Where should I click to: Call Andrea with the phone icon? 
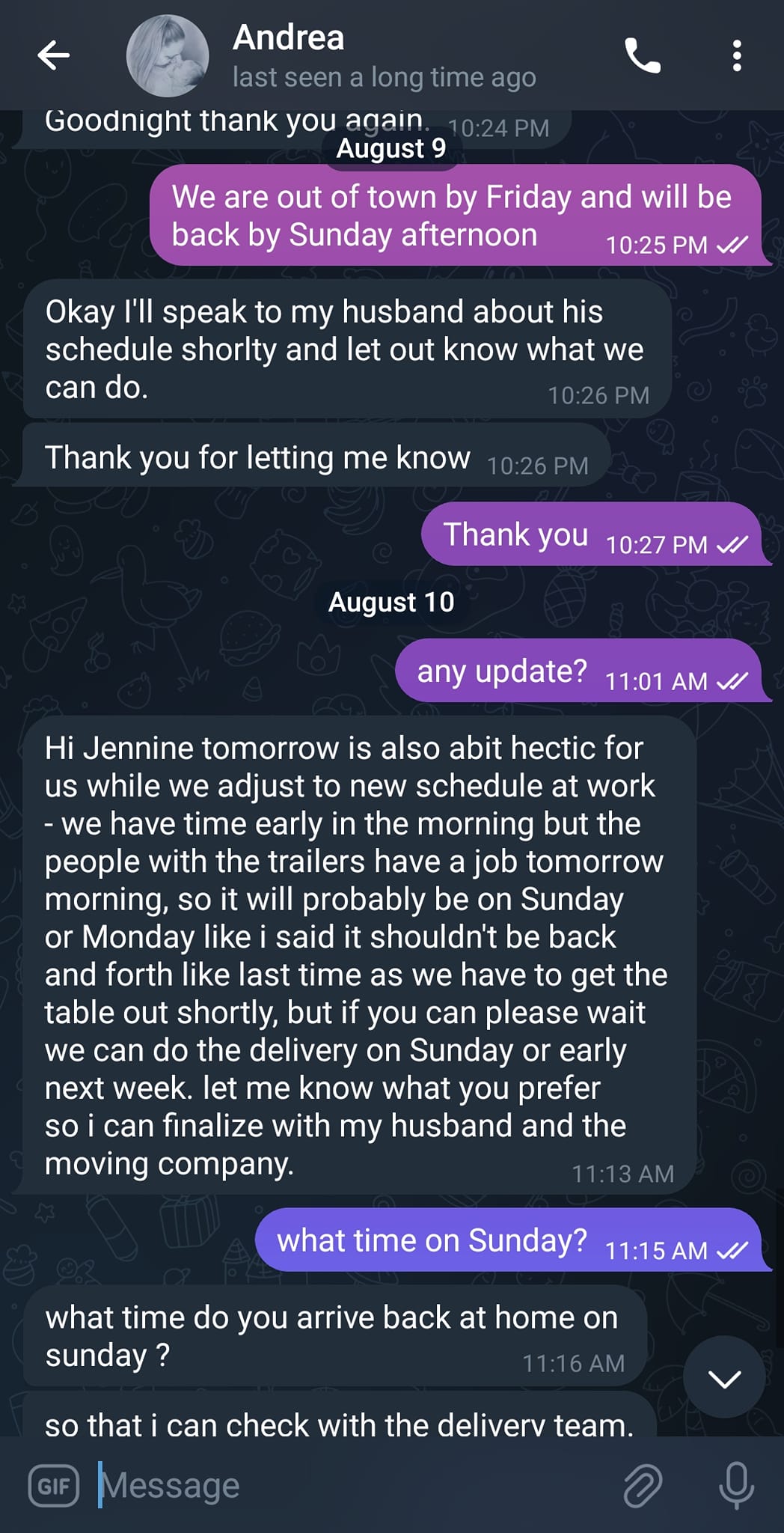point(643,55)
